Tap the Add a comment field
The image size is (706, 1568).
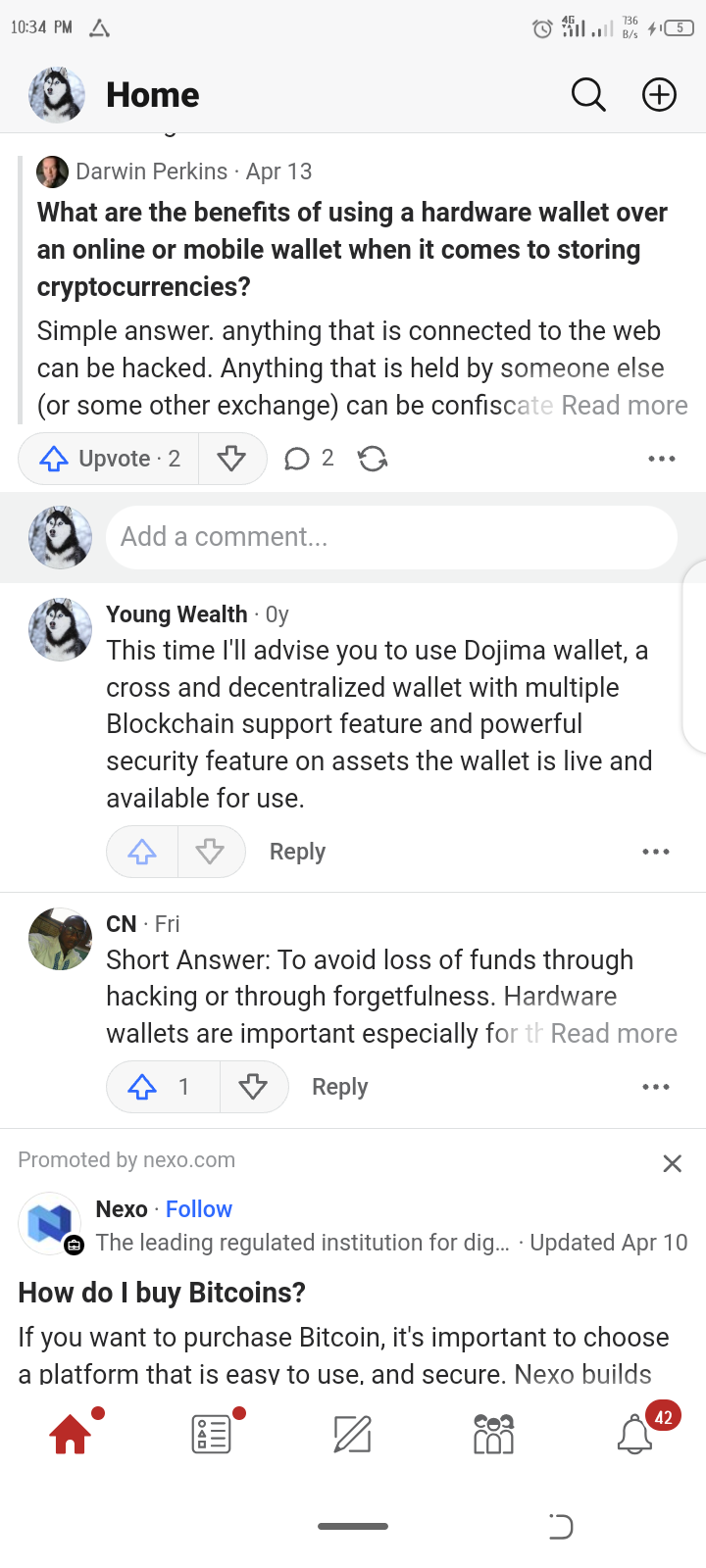[x=392, y=537]
